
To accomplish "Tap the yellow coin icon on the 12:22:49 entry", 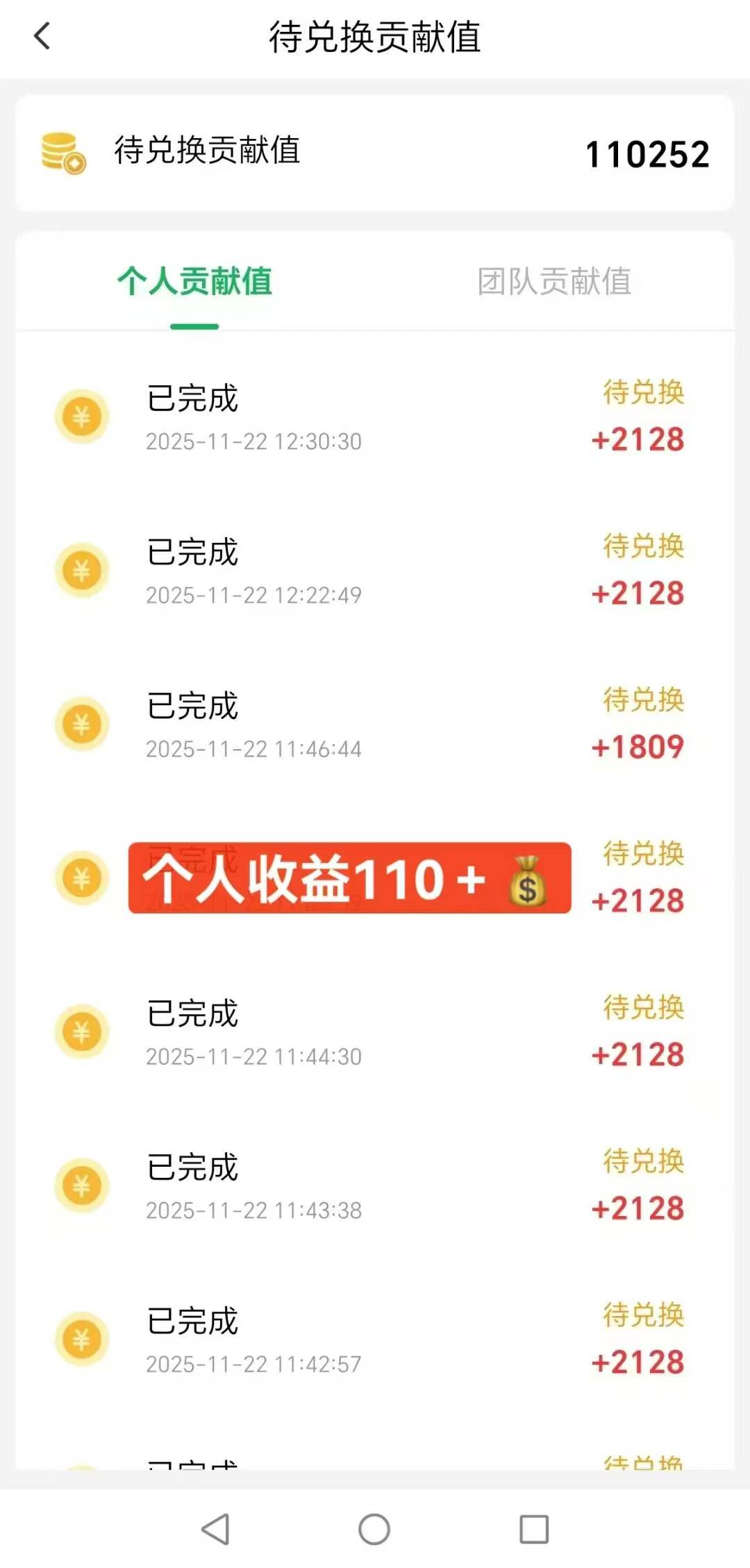I will (82, 569).
